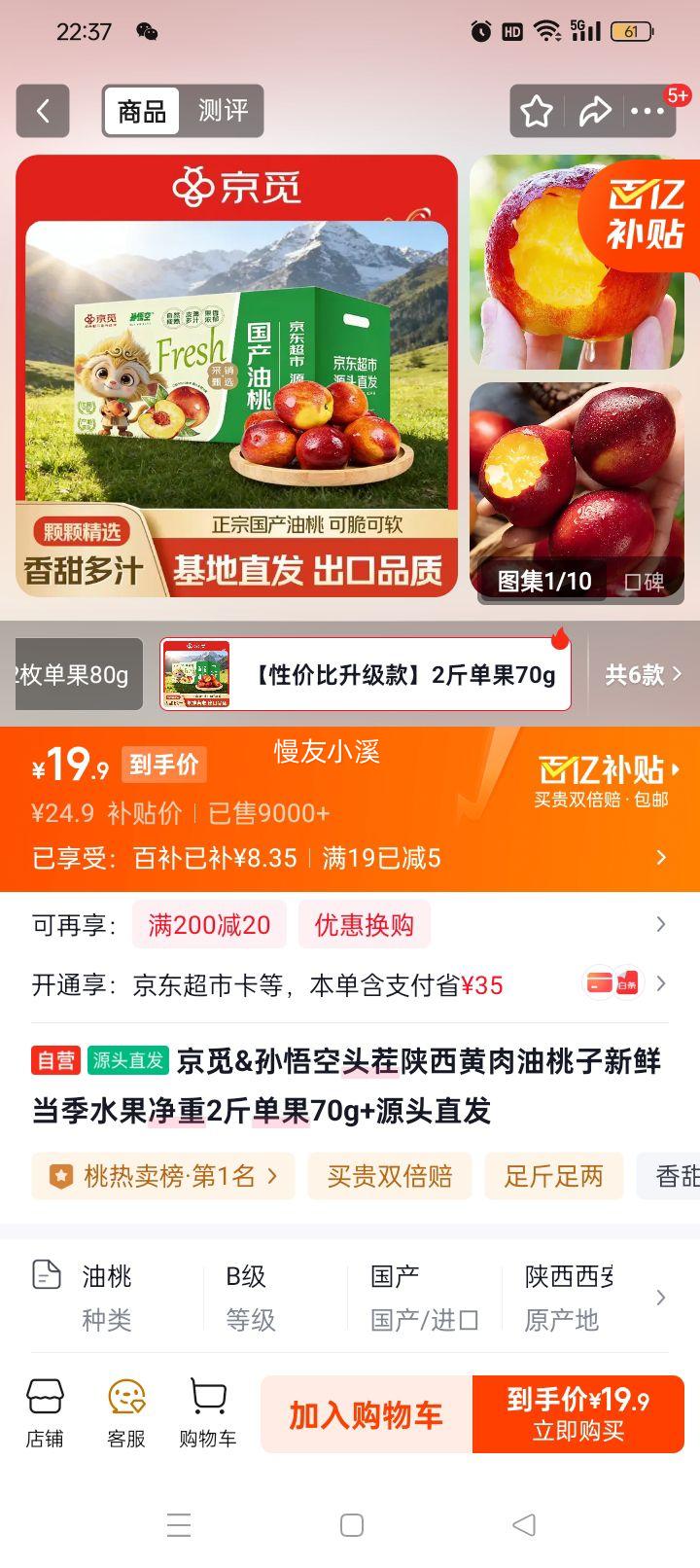Tap the 加入购物车 button
This screenshot has height=1568, width=700.
(365, 1414)
